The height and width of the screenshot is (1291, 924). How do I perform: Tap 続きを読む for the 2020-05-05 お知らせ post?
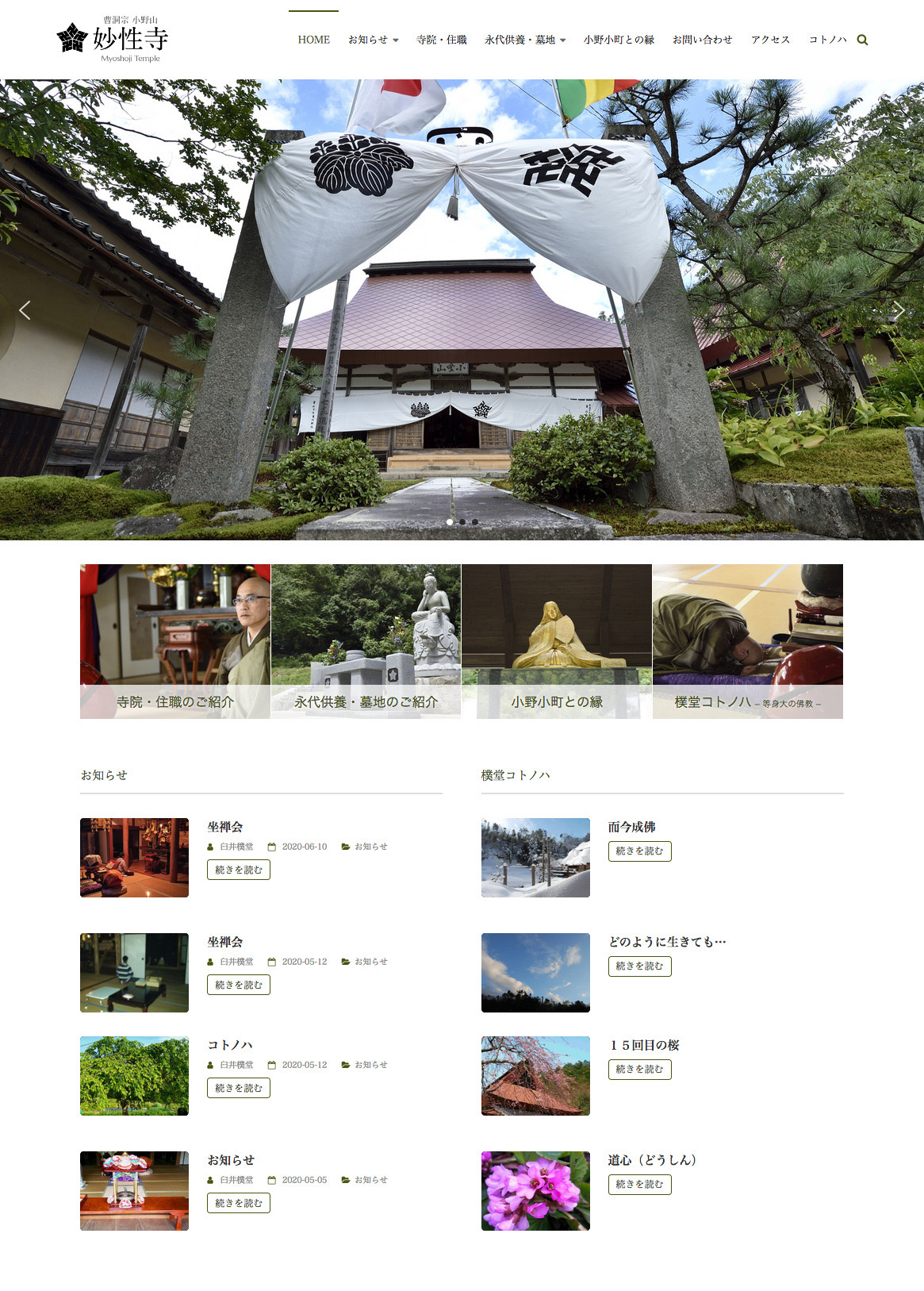(238, 1203)
